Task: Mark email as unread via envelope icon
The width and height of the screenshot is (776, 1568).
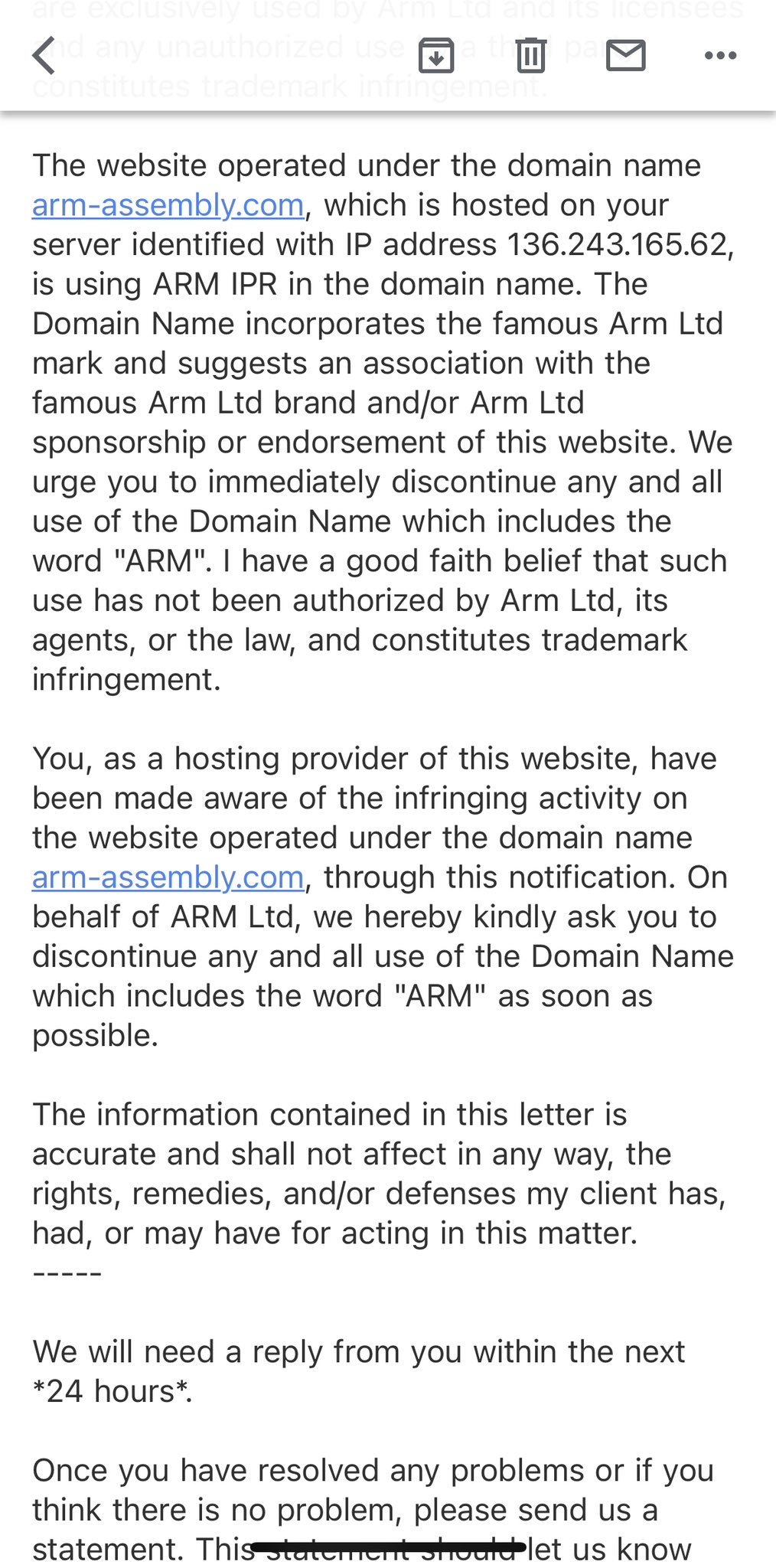Action: click(625, 55)
